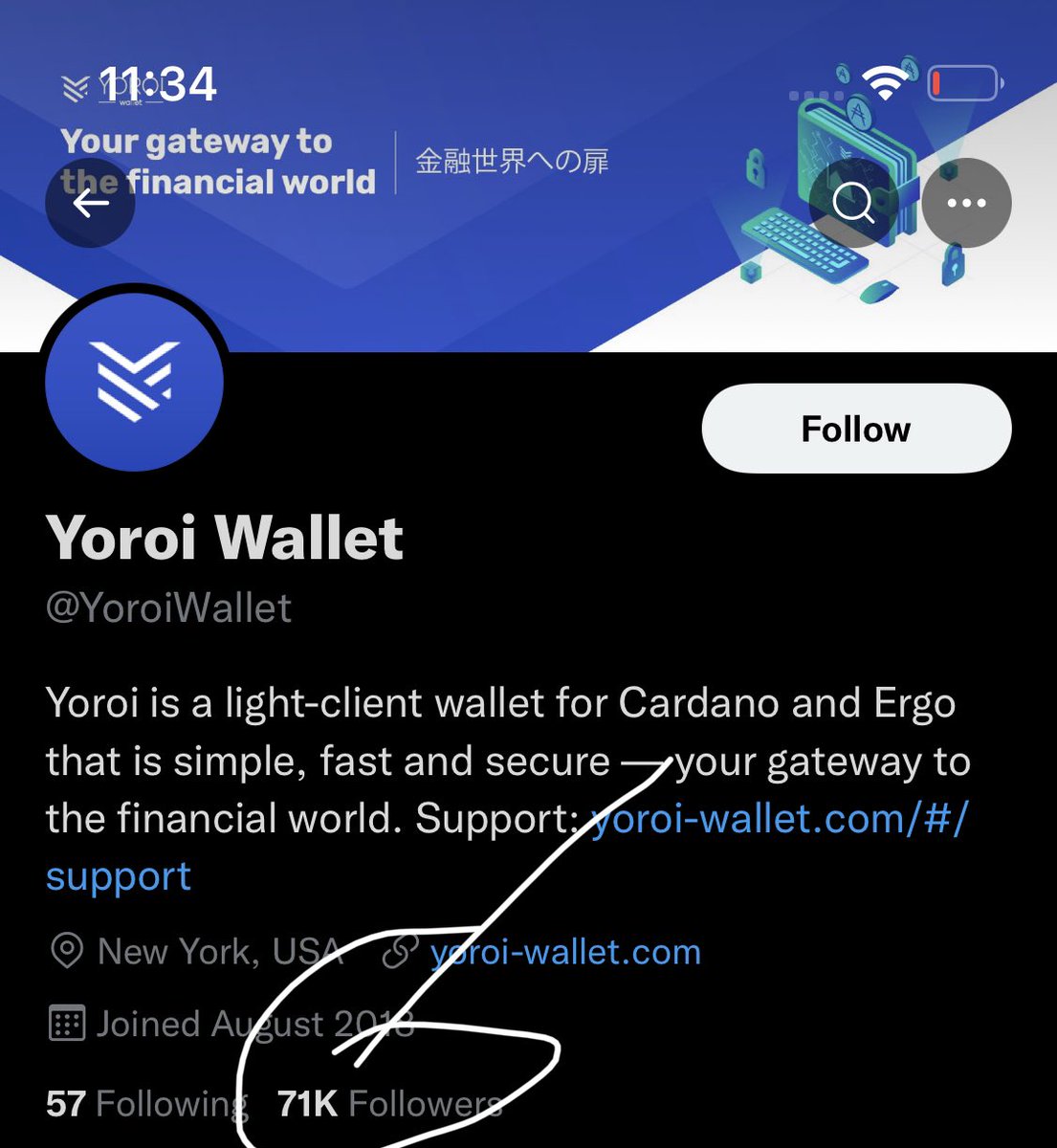Screen dimensions: 1057x1148
Task: View the 71K Followers list
Action: [389, 1104]
